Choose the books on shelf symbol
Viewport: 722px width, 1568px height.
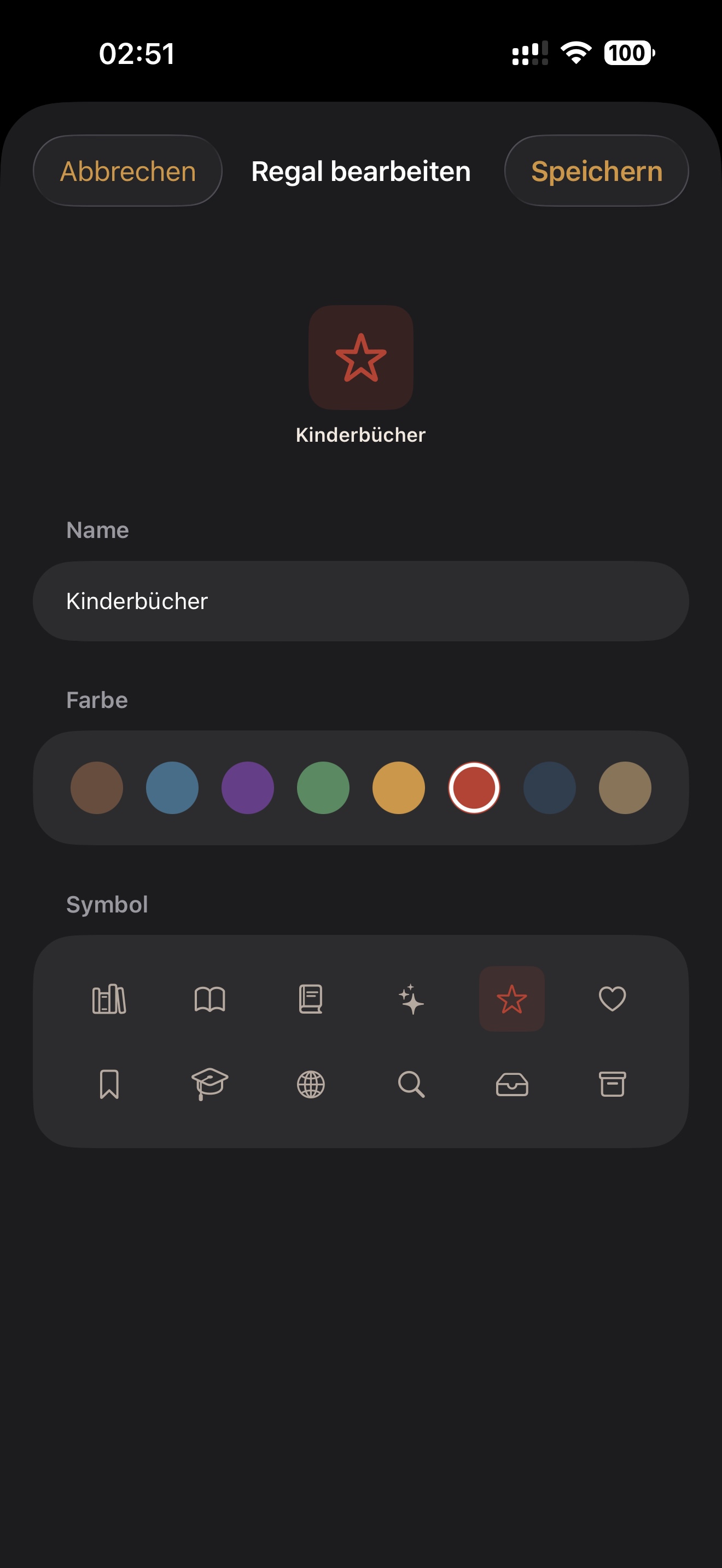[x=109, y=999]
